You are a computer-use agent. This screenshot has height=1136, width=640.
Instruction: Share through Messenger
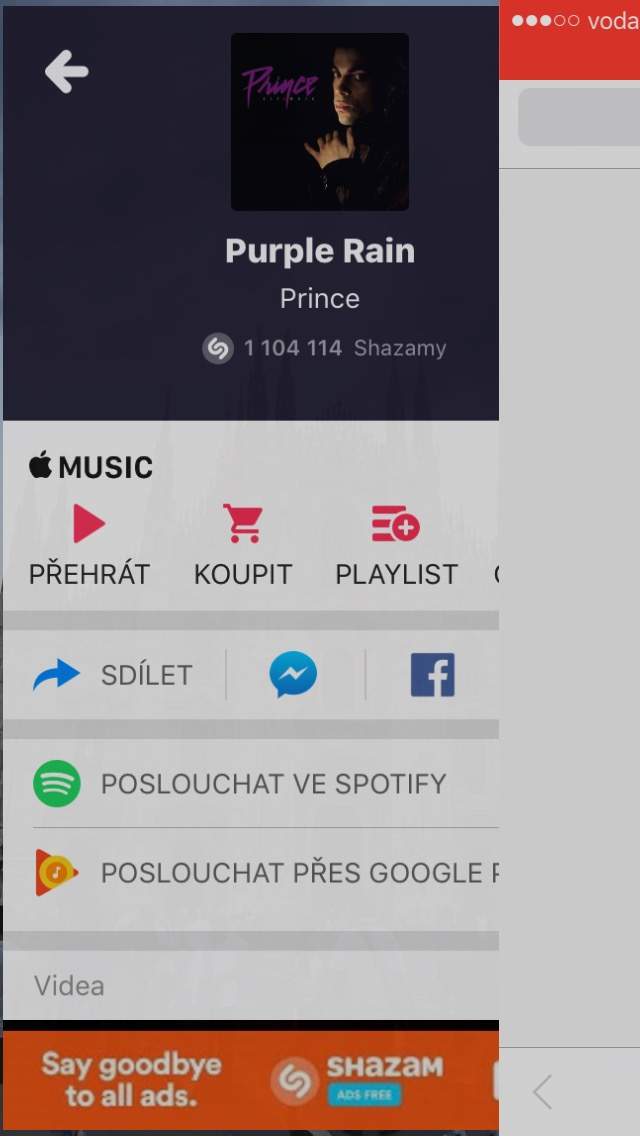(x=293, y=674)
